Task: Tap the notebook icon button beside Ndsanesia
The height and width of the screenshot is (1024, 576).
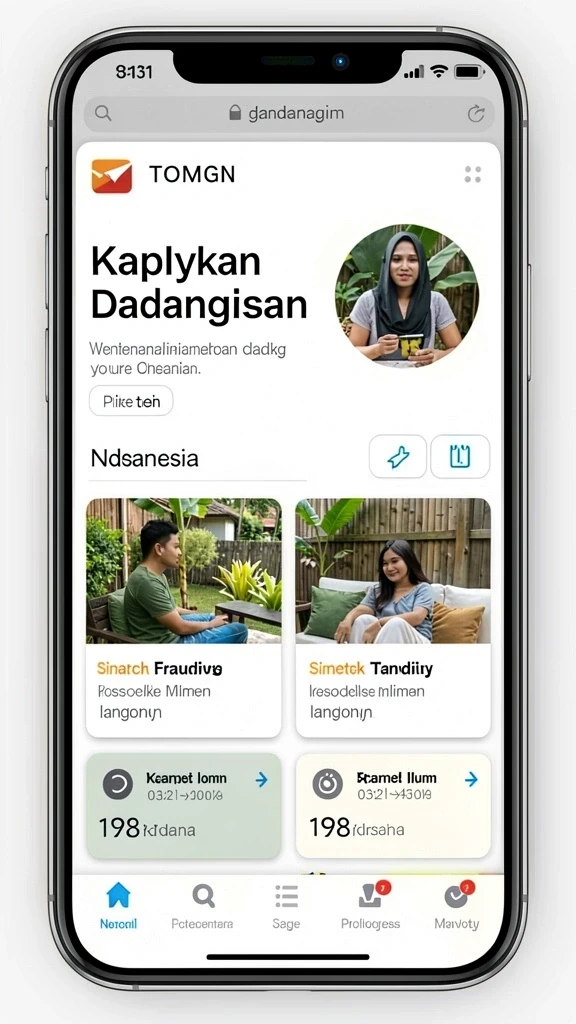Action: pos(460,456)
